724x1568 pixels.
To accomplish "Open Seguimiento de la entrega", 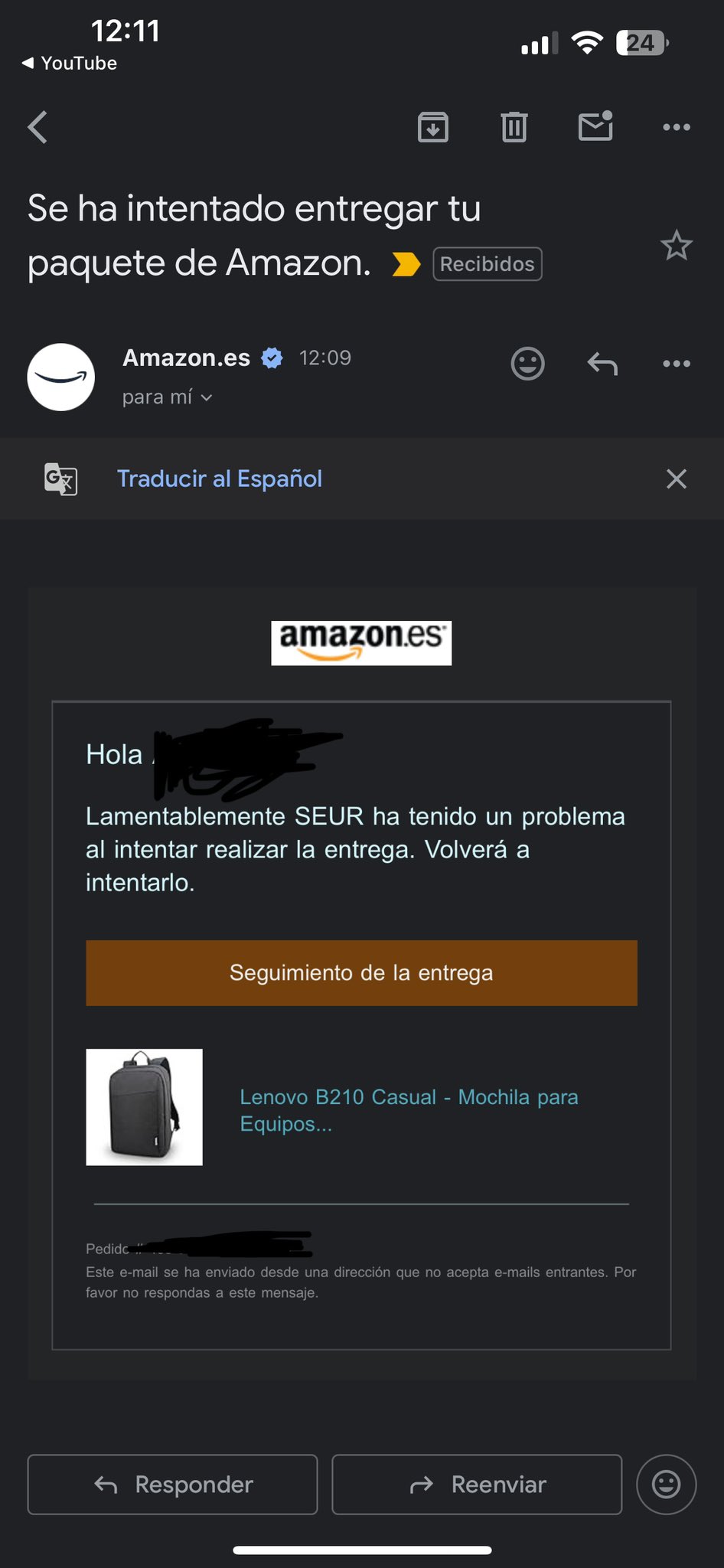I will pyautogui.click(x=361, y=973).
